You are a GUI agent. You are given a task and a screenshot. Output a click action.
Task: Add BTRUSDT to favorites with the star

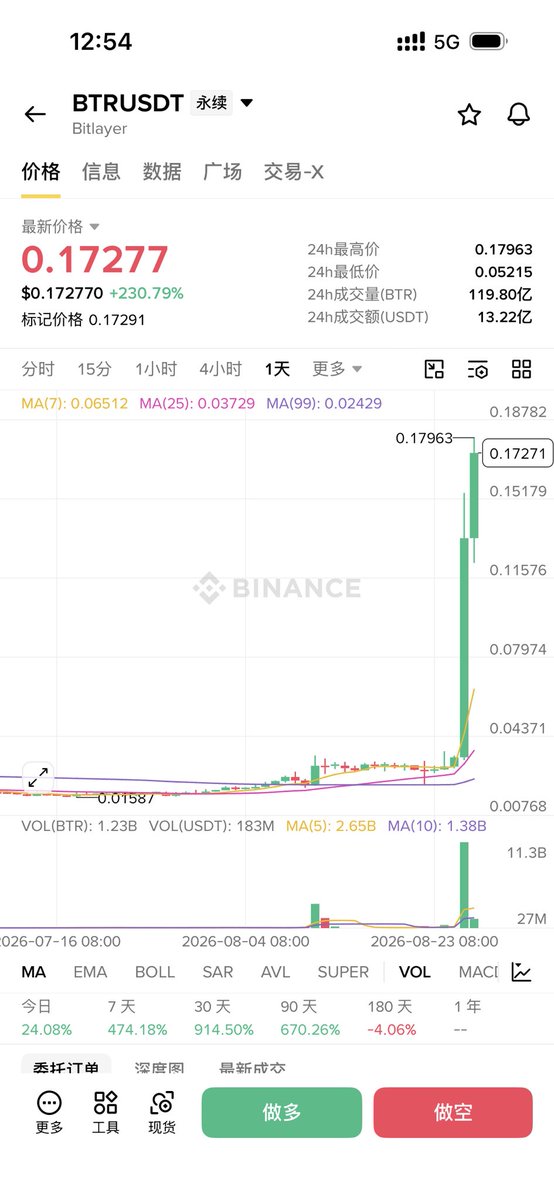(x=469, y=114)
